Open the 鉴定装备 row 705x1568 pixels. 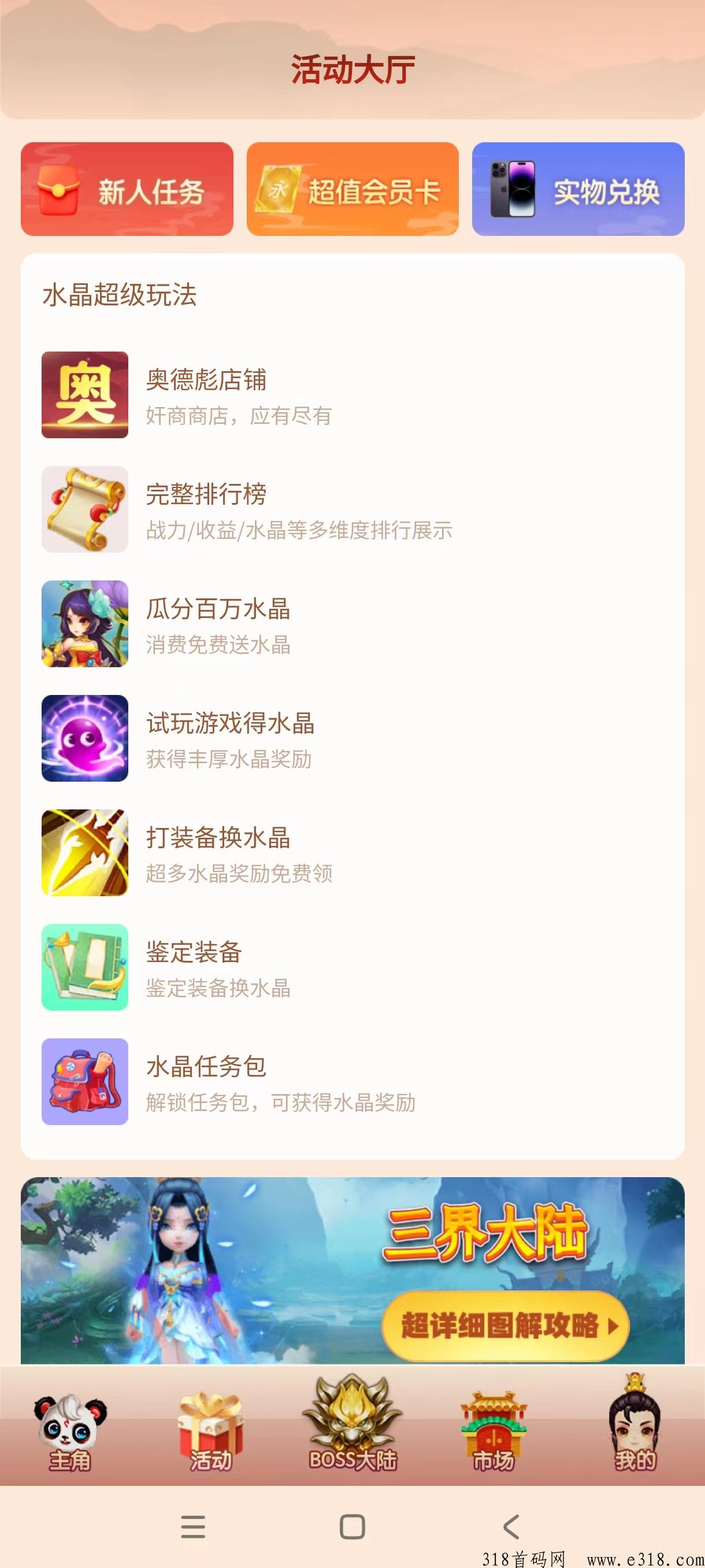[x=353, y=967]
